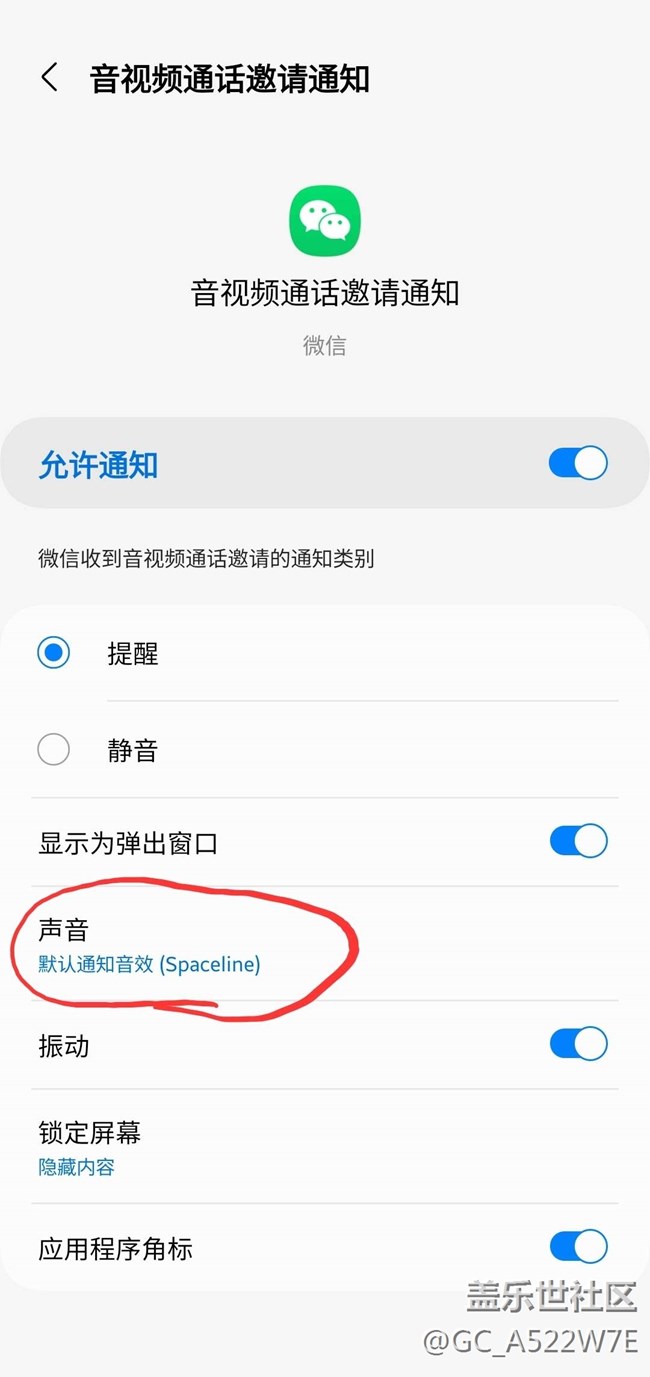Toggle the 应用程序角标 switch
This screenshot has height=1377, width=650.
point(578,1247)
